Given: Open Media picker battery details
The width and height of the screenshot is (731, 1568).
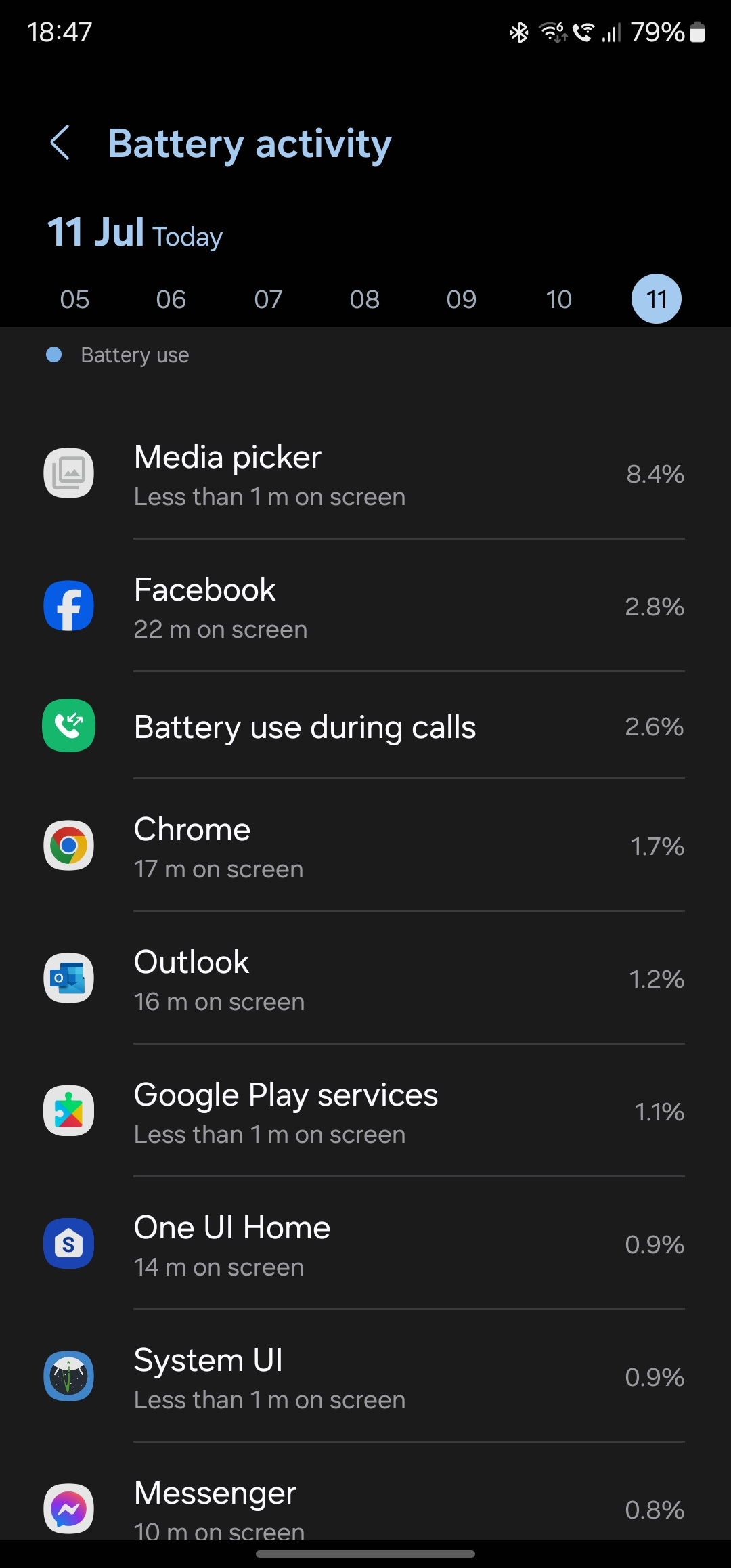Looking at the screenshot, I should coord(365,474).
